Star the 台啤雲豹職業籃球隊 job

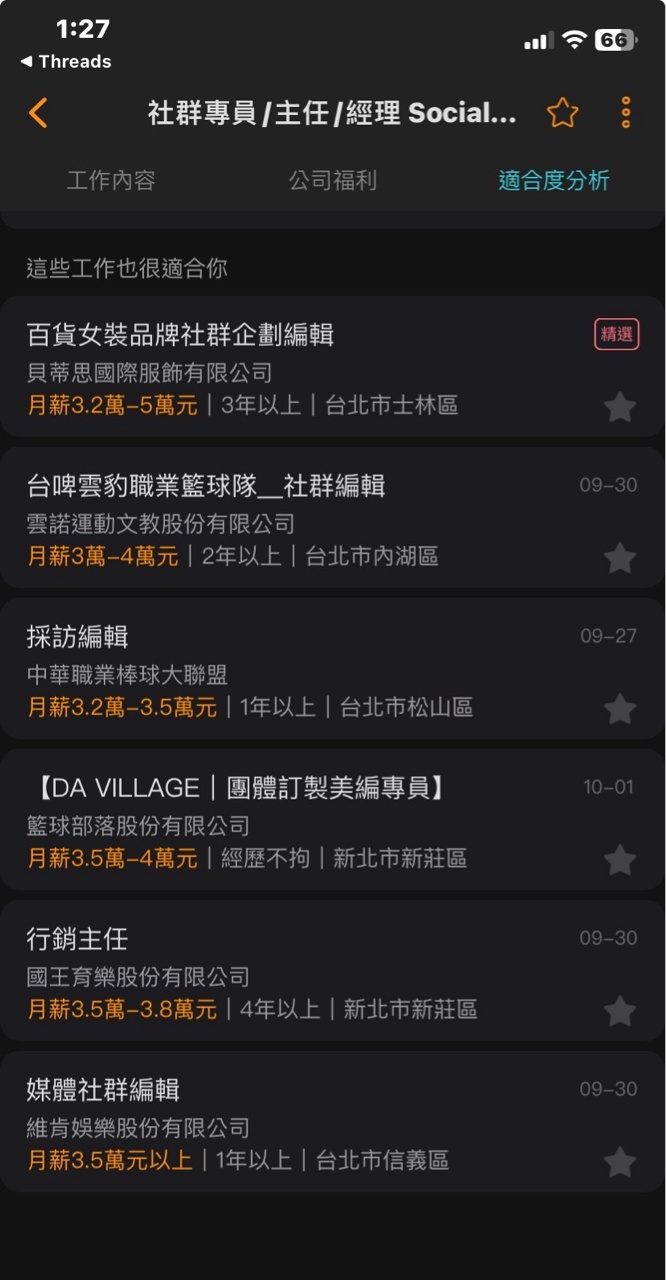click(620, 558)
